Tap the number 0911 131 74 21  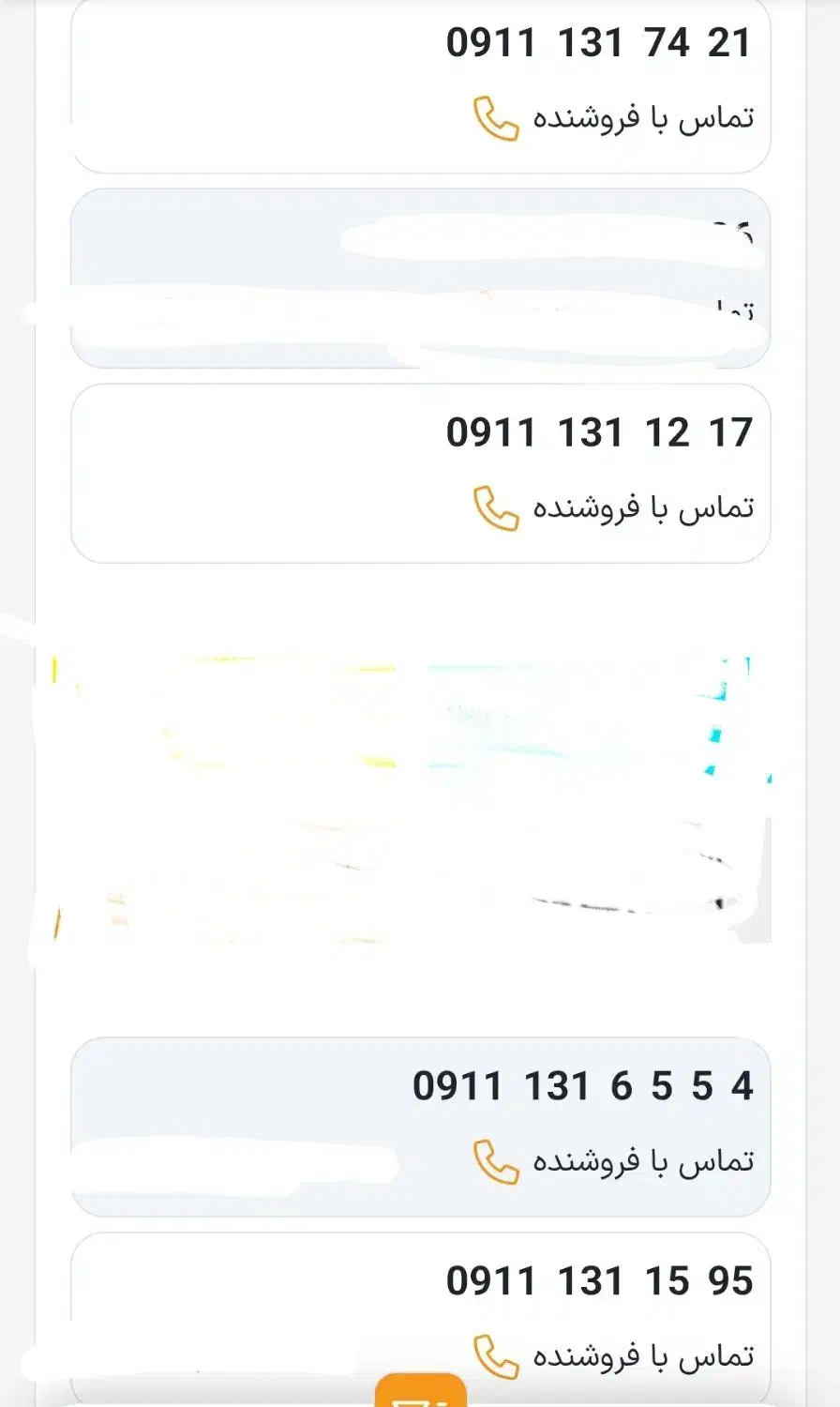coord(598,42)
